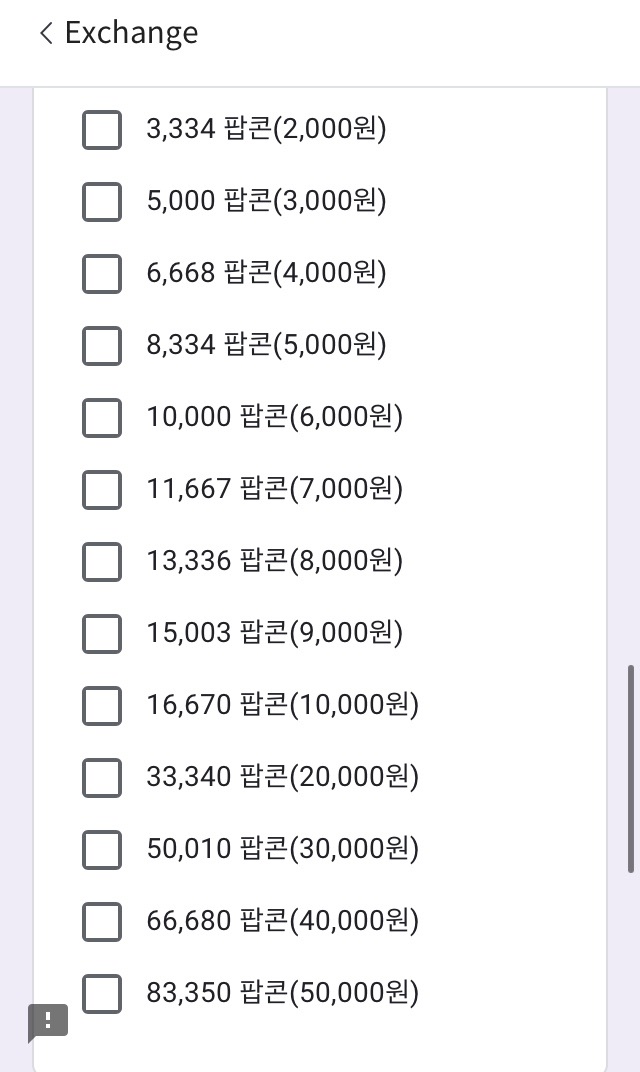Tick the 6,668 팝콘(4,000원) option
This screenshot has width=640, height=1072.
click(102, 274)
